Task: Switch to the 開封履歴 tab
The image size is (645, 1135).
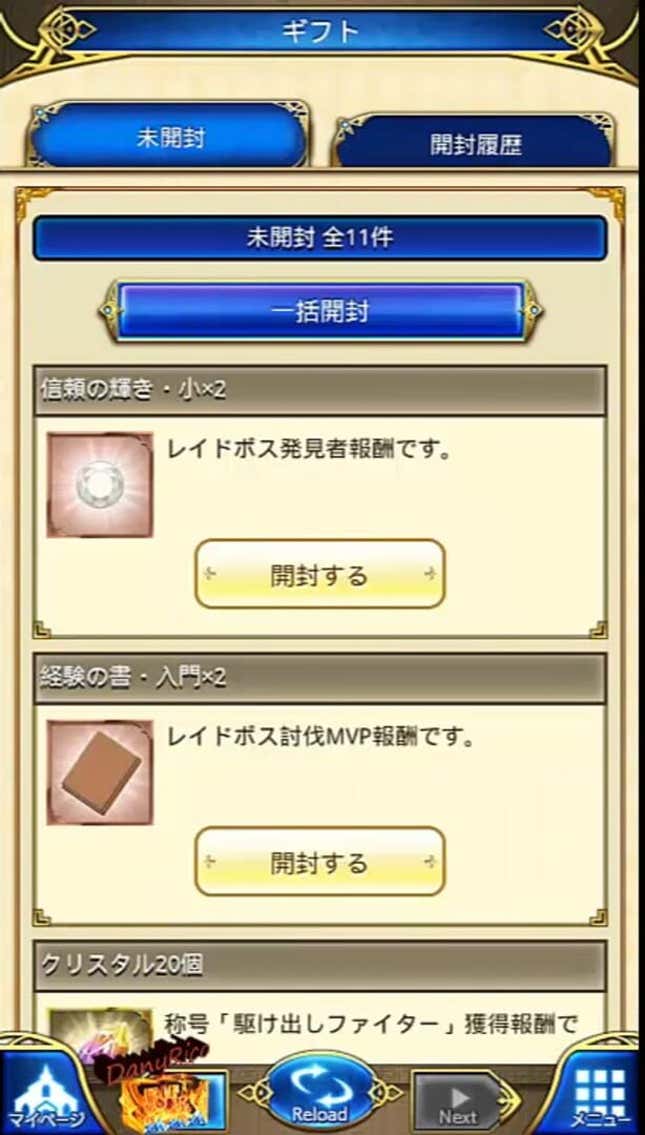Action: [474, 144]
